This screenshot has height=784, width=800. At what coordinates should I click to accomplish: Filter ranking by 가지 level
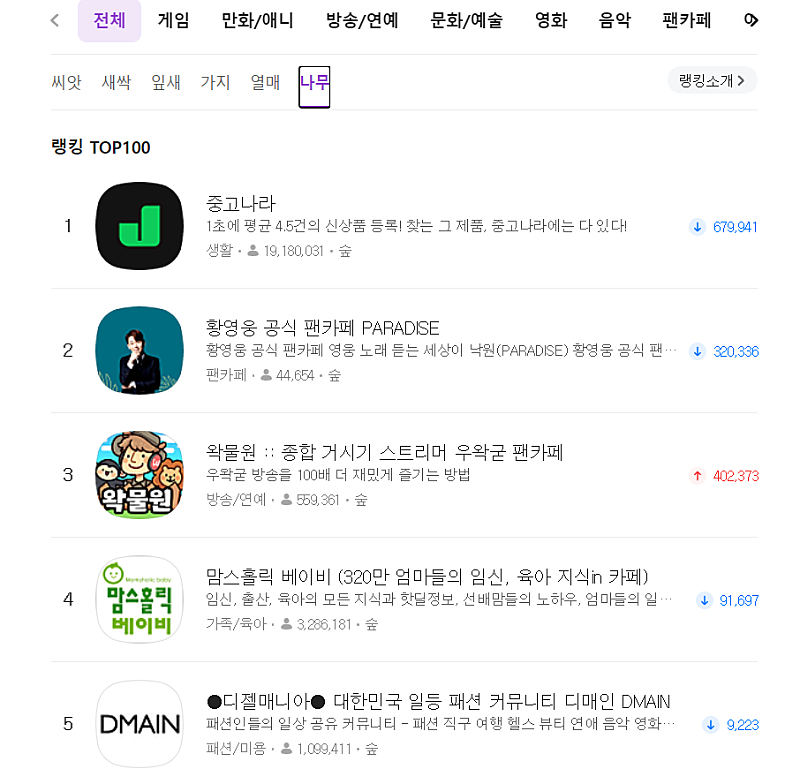(215, 83)
